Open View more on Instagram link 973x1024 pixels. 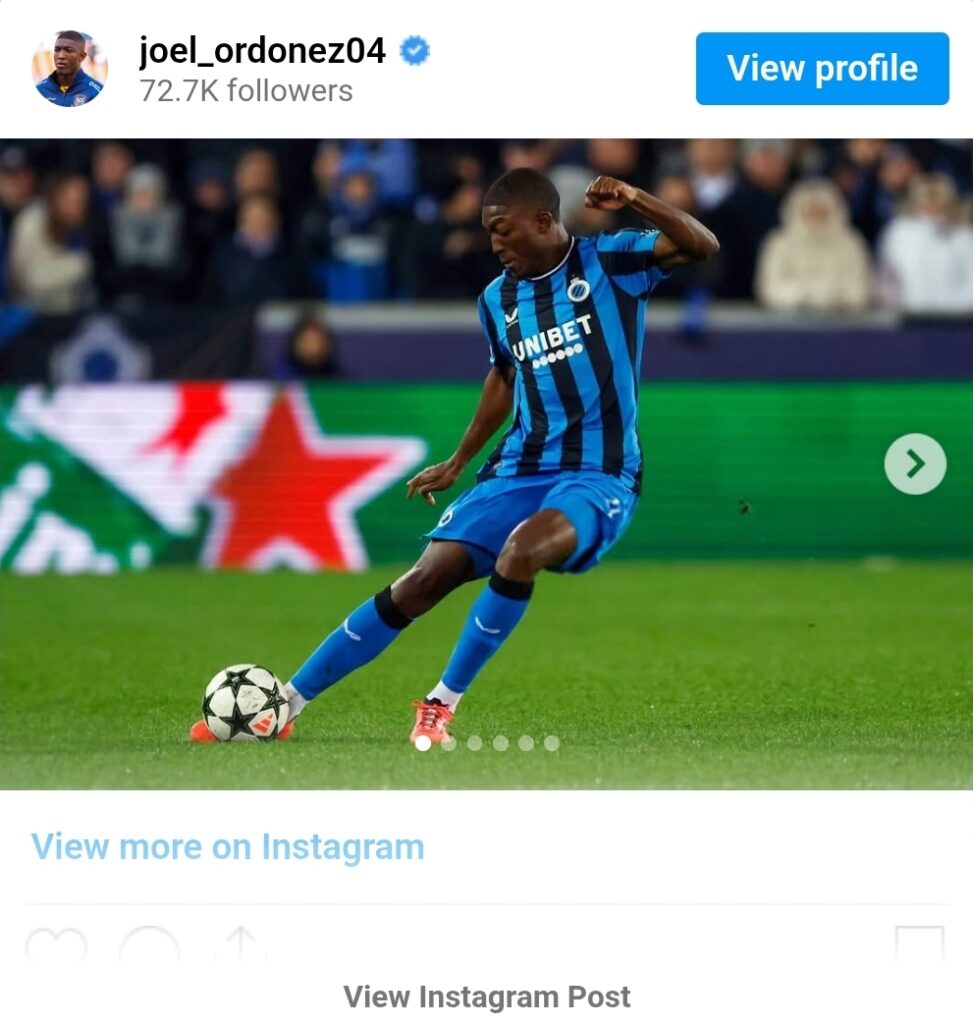pyautogui.click(x=227, y=847)
